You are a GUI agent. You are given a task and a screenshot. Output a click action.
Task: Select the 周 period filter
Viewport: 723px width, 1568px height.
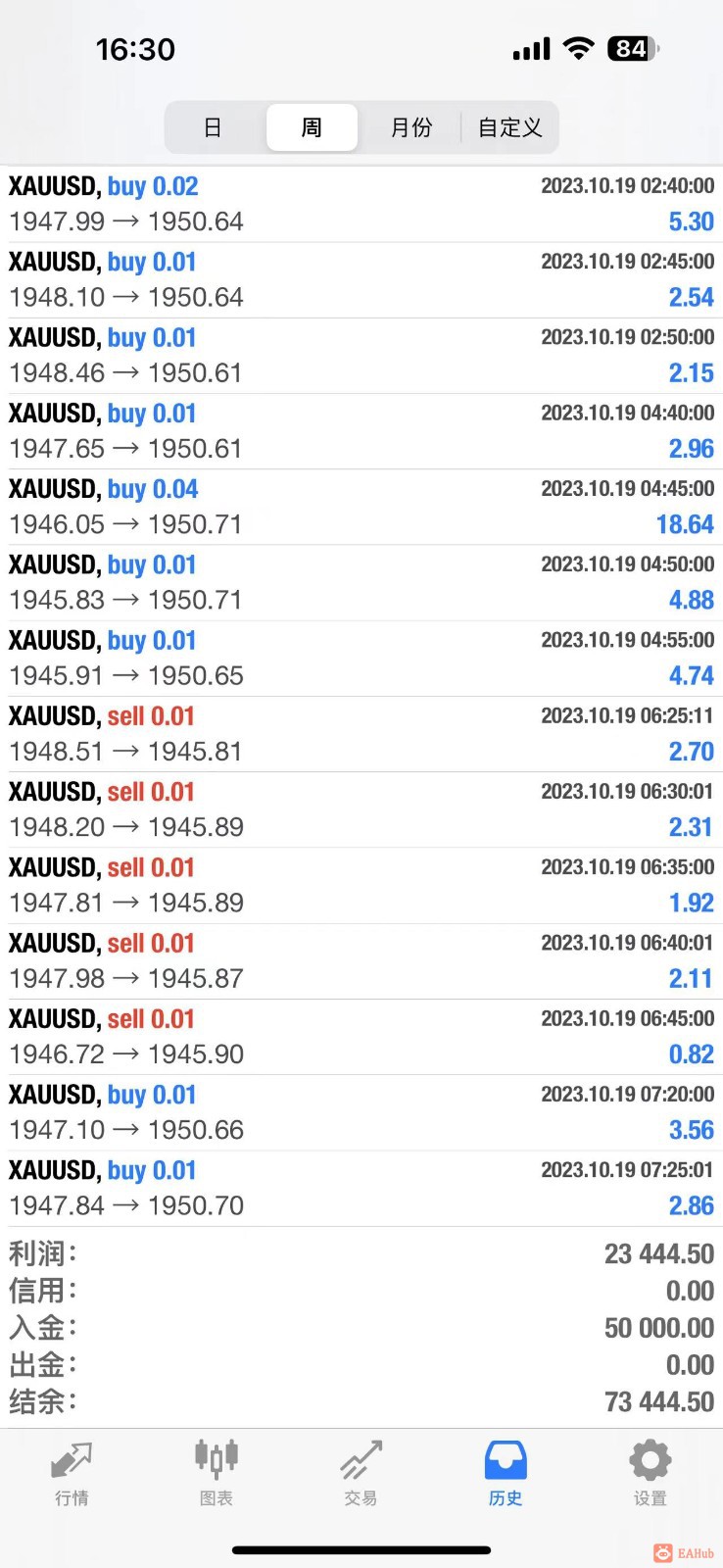[x=312, y=127]
